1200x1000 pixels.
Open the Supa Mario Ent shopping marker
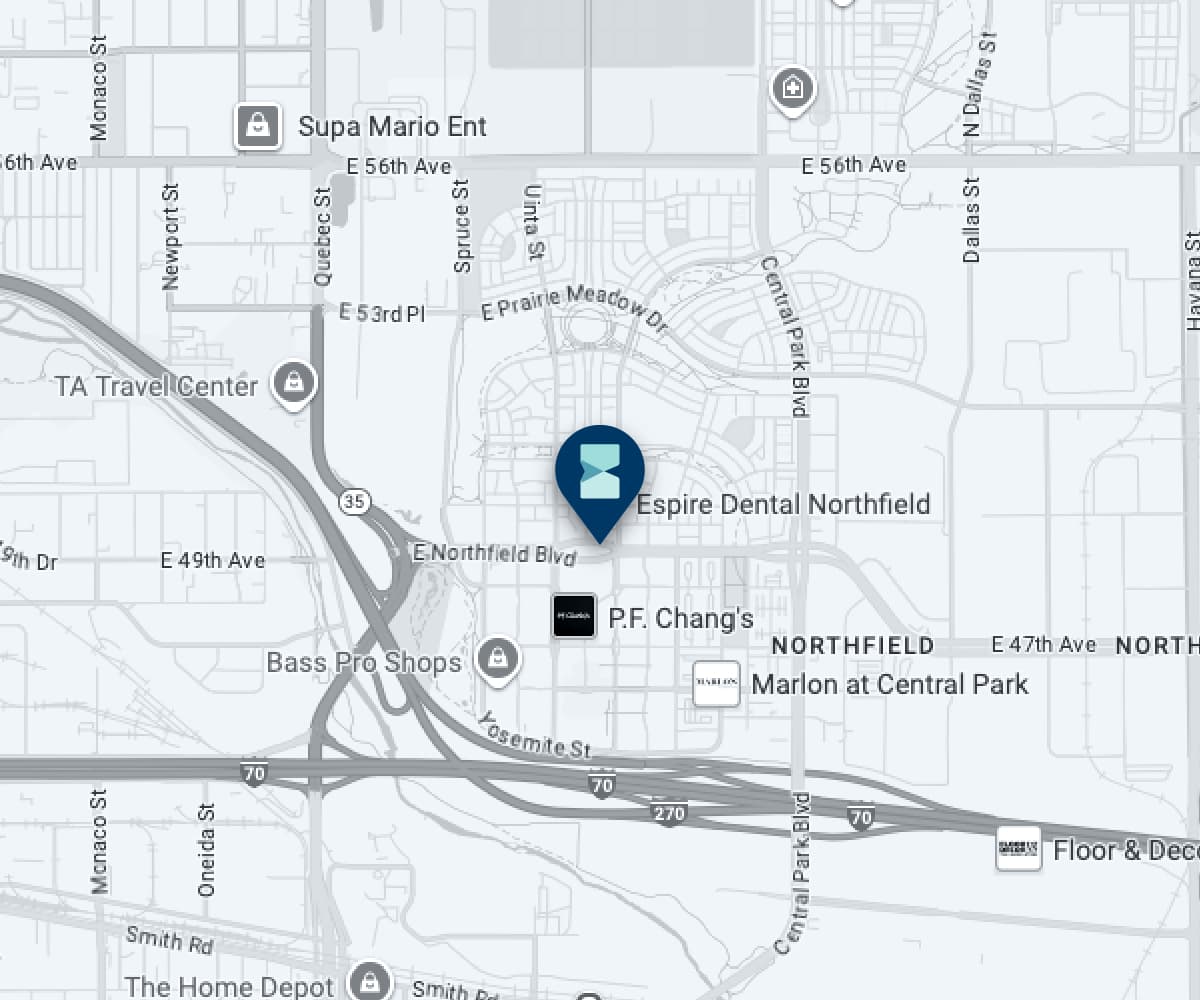[258, 127]
